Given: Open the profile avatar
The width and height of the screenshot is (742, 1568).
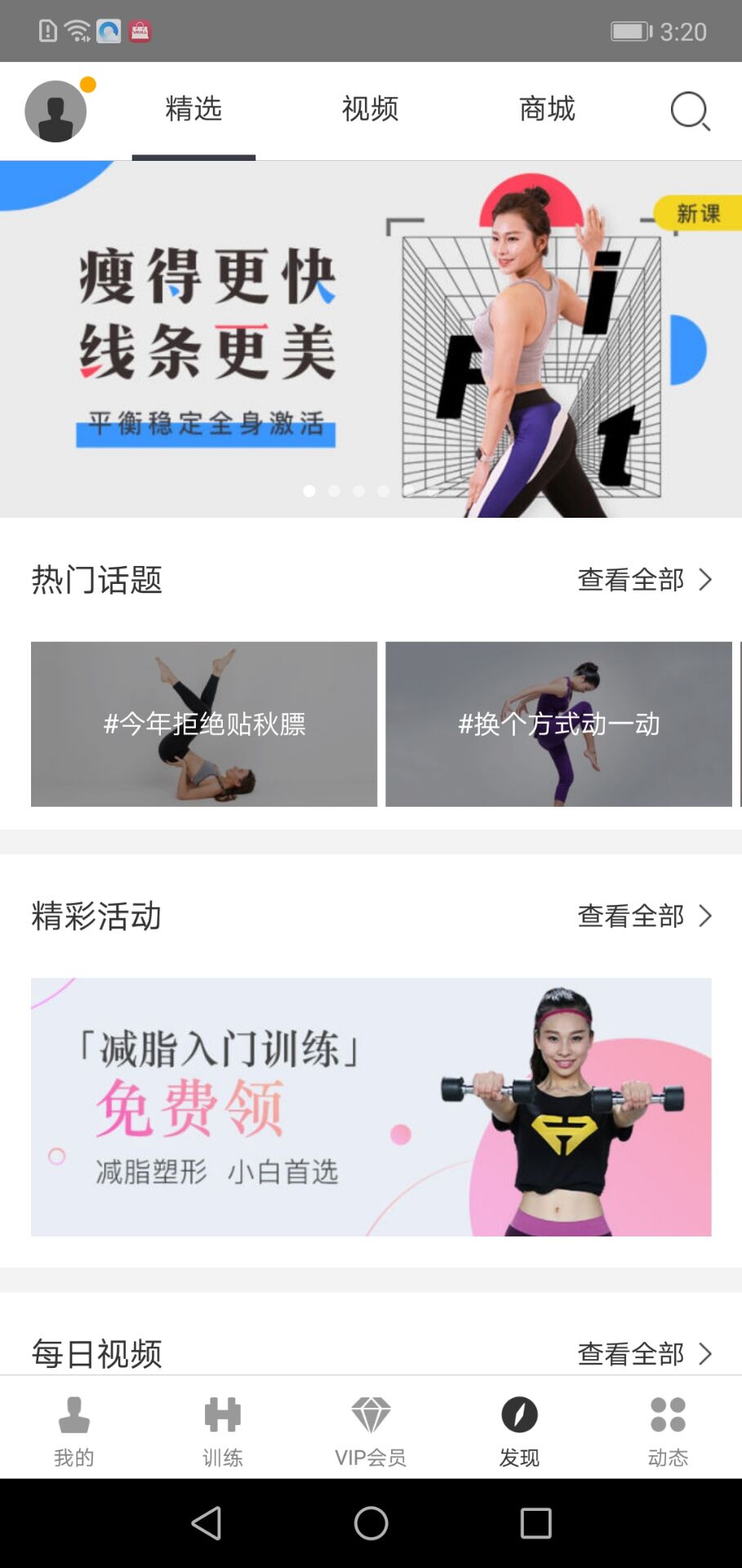Looking at the screenshot, I should [x=56, y=111].
